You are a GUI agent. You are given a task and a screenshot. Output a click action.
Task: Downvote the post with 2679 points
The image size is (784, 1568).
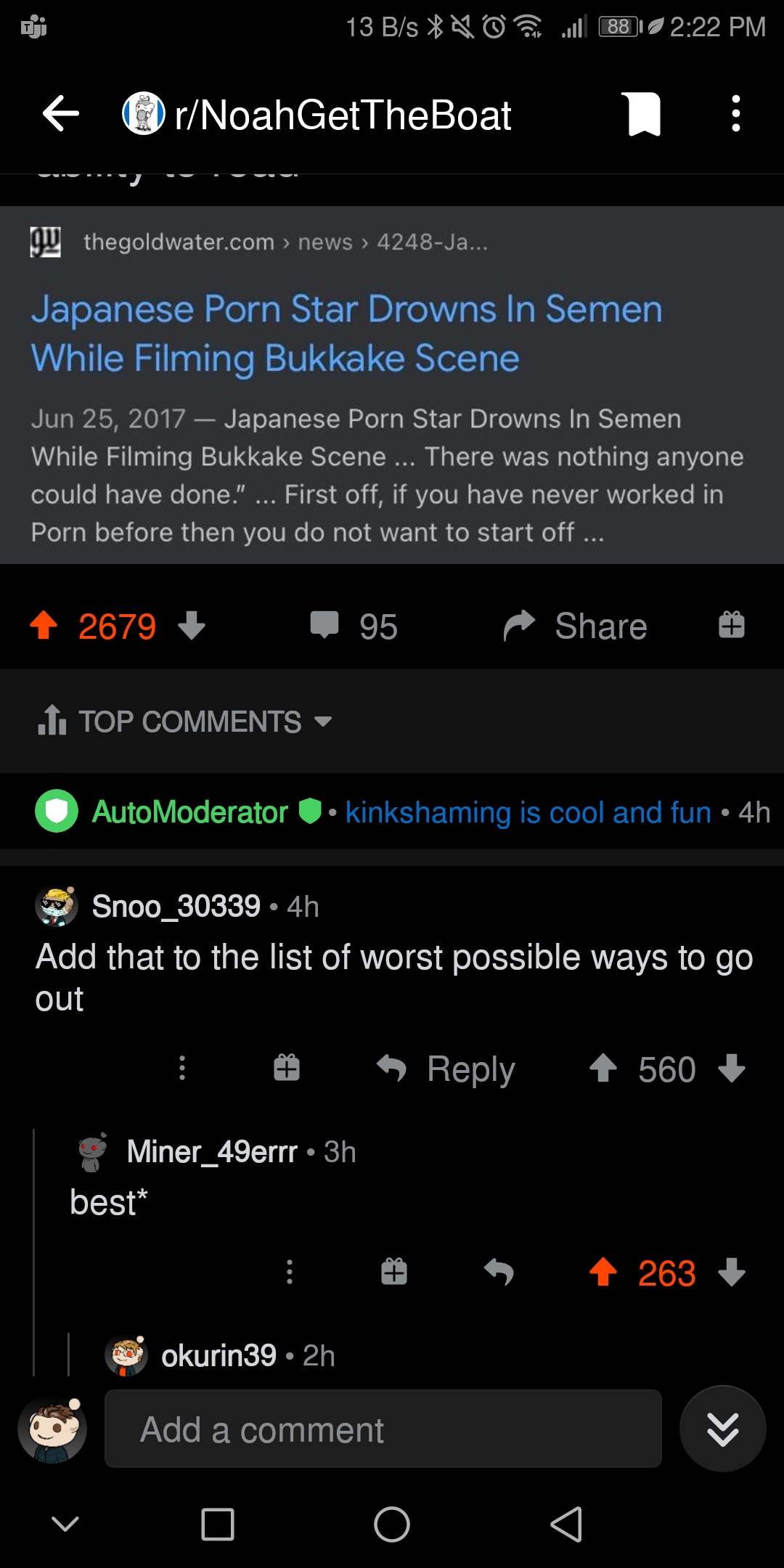coord(192,625)
